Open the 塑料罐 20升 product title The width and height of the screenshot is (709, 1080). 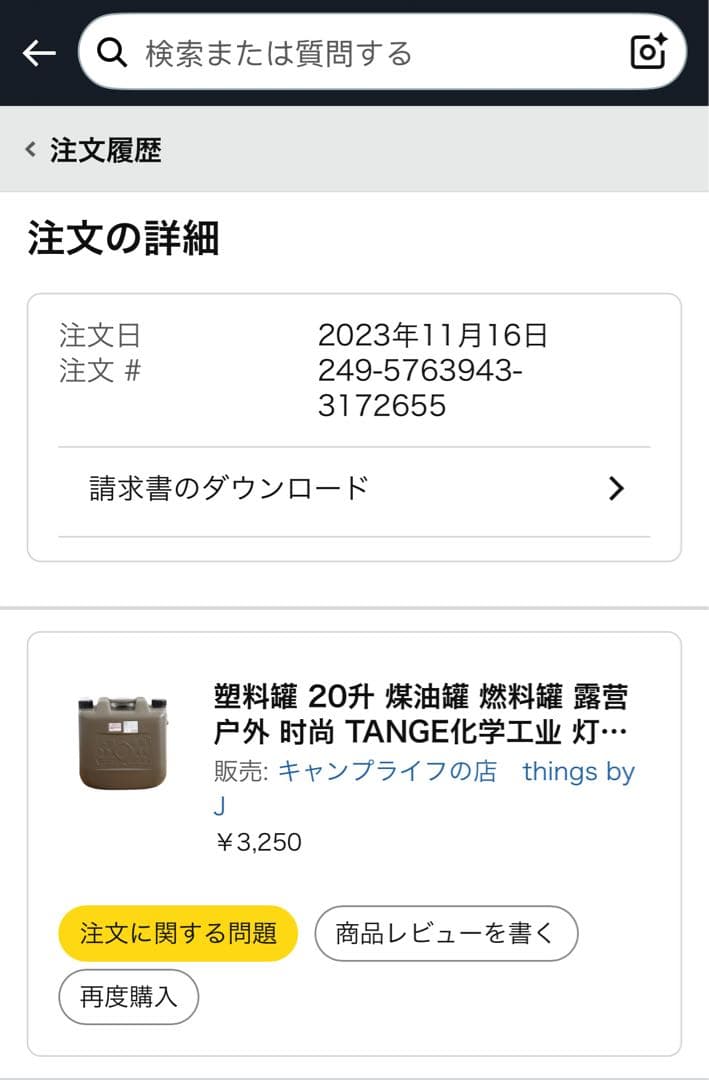point(420,714)
